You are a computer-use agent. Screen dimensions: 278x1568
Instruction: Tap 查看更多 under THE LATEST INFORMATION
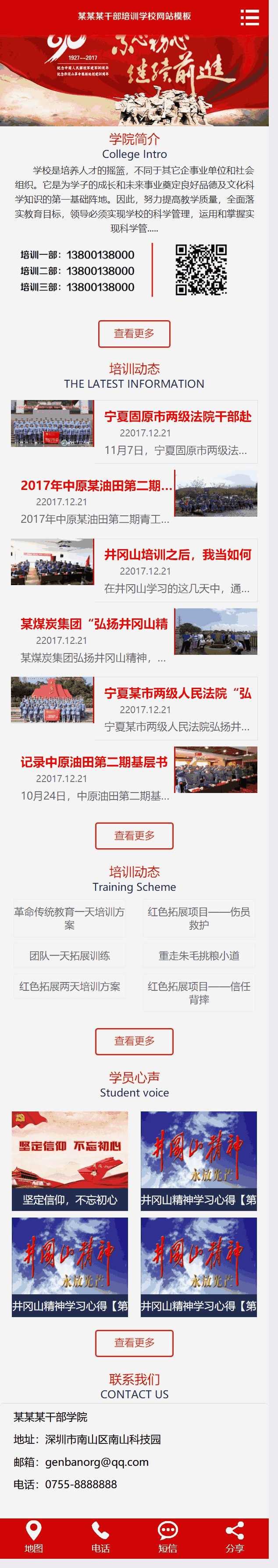click(x=134, y=836)
